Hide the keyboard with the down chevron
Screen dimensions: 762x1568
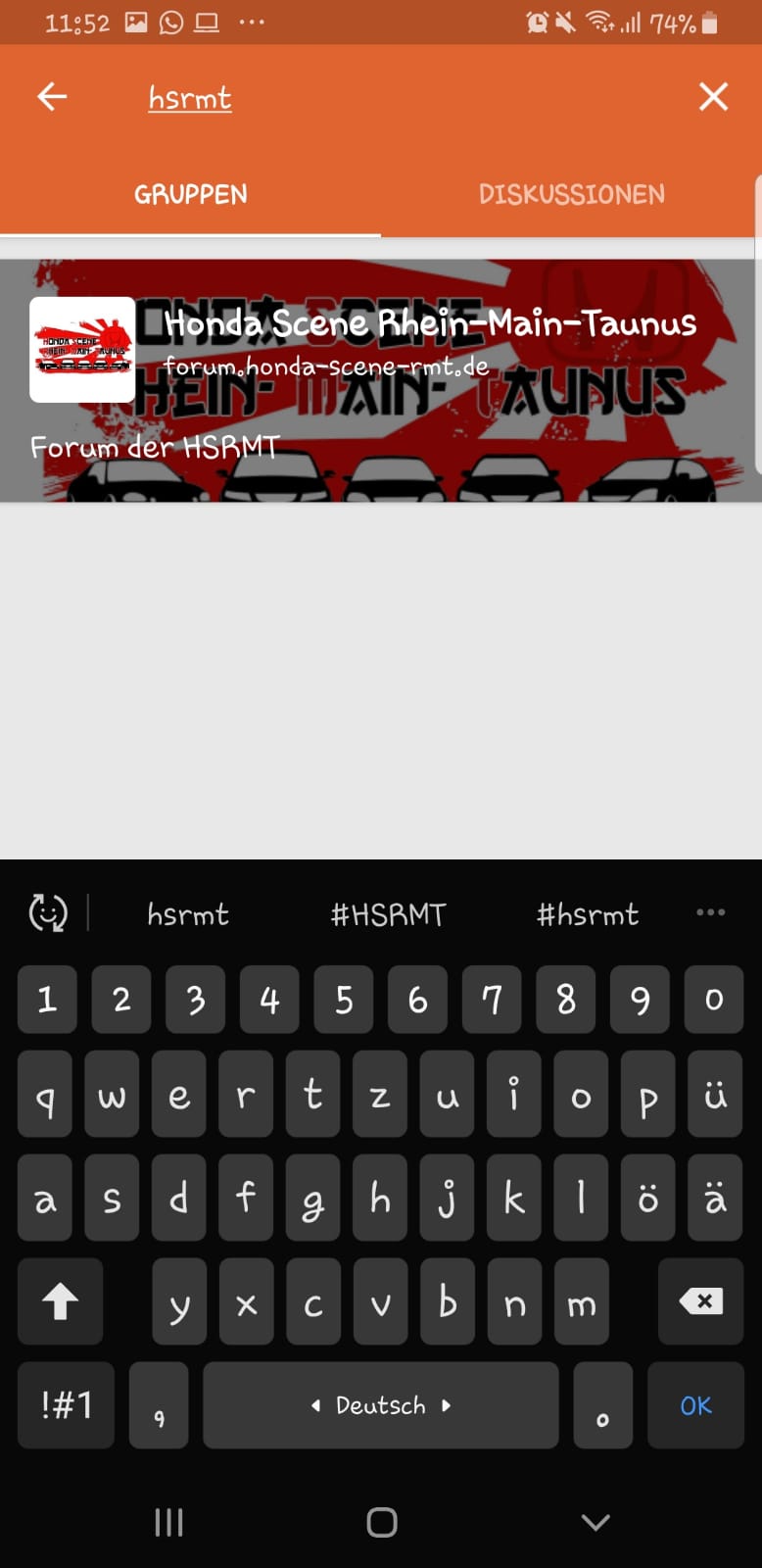595,1522
